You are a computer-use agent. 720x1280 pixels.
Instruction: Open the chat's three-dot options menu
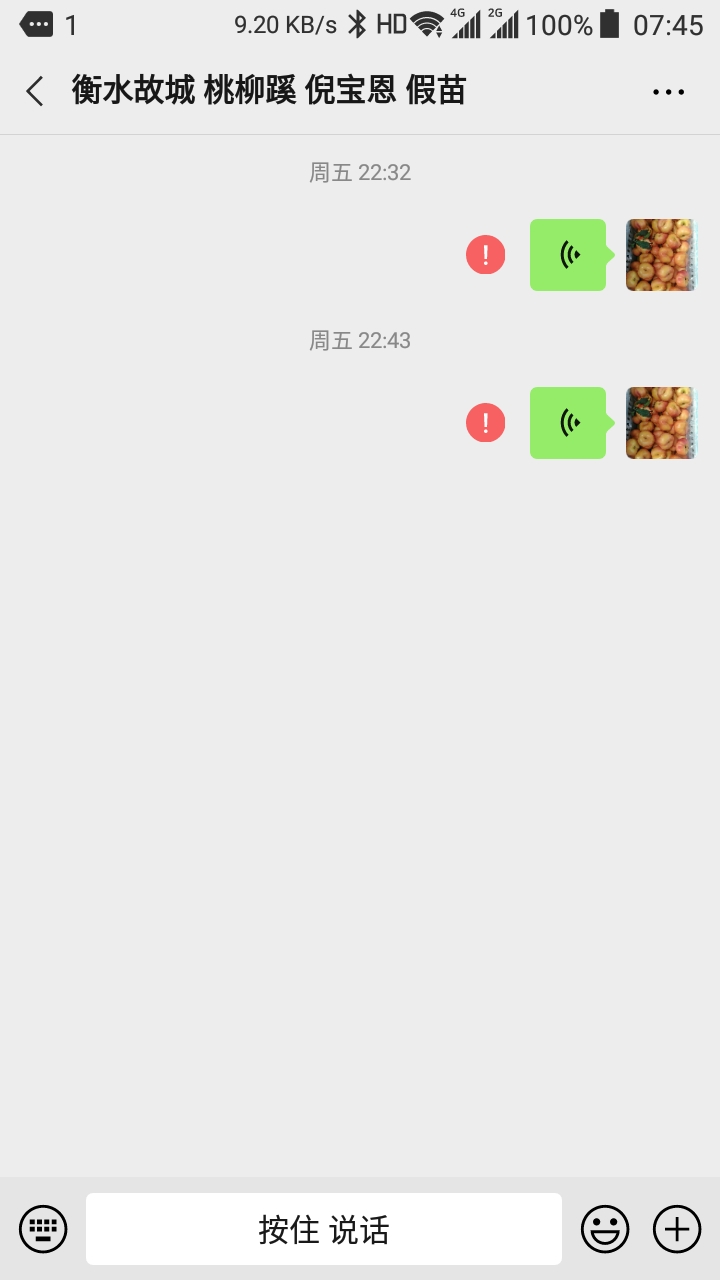pos(668,92)
